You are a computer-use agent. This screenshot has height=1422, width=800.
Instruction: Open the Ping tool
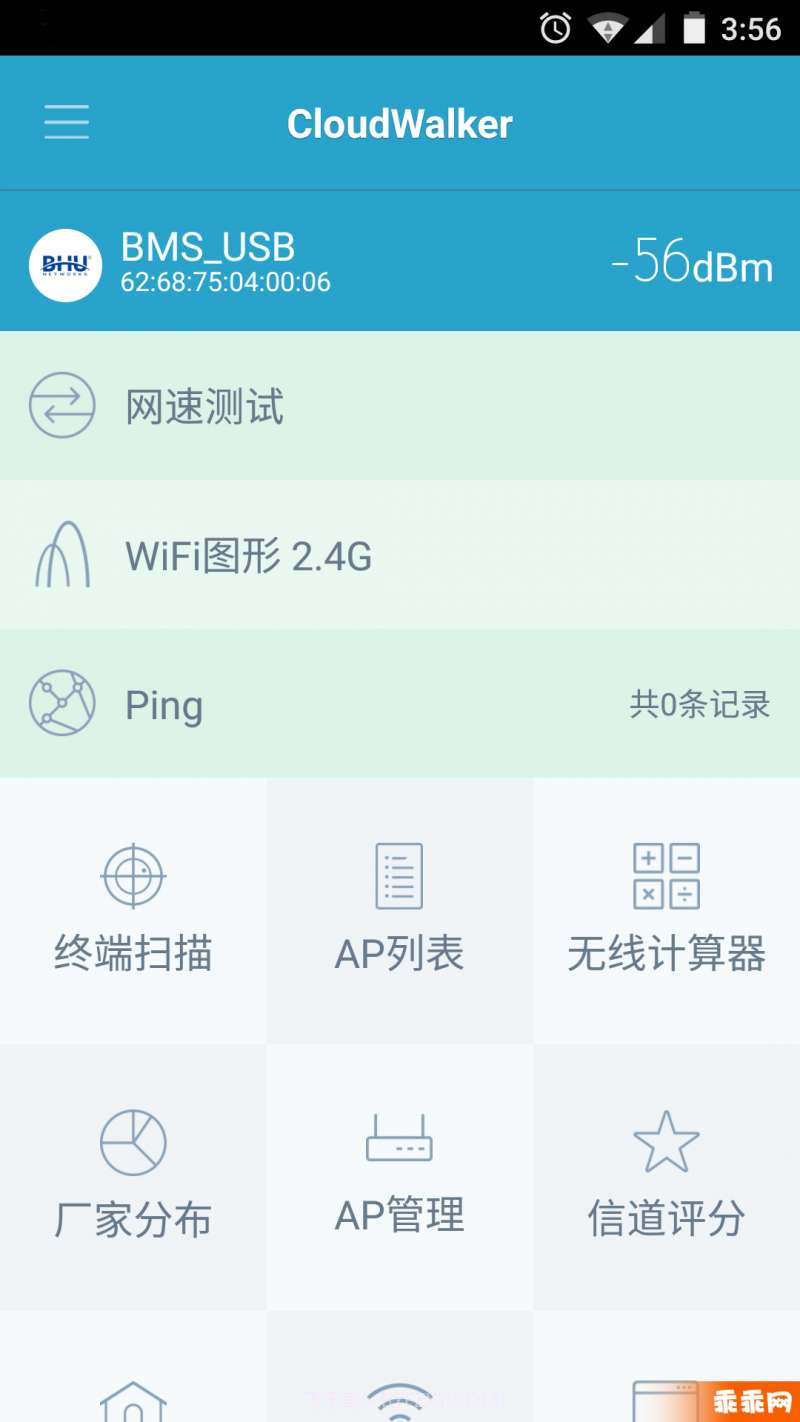[x=163, y=704]
